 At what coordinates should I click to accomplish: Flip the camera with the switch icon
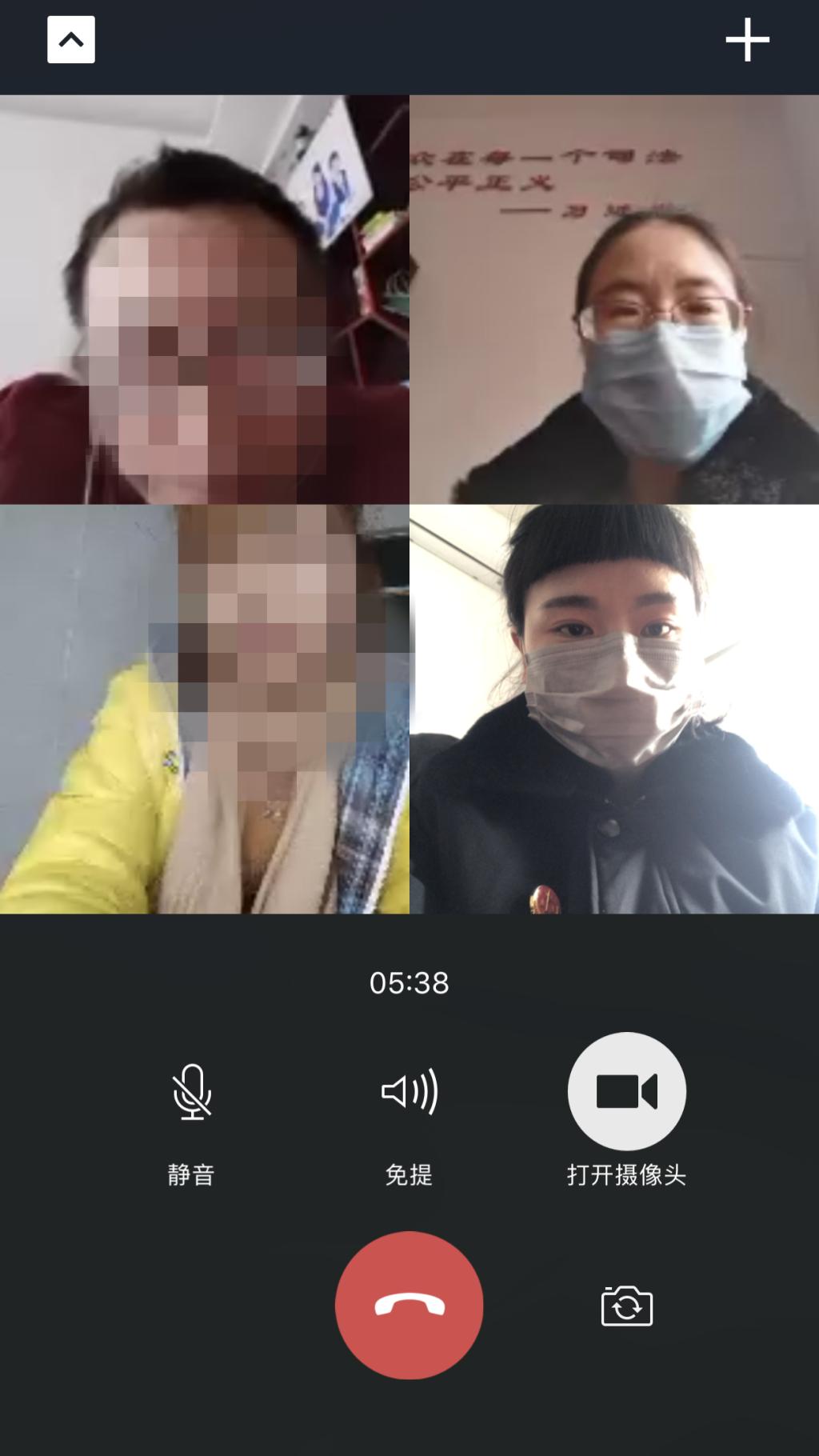tap(626, 1306)
